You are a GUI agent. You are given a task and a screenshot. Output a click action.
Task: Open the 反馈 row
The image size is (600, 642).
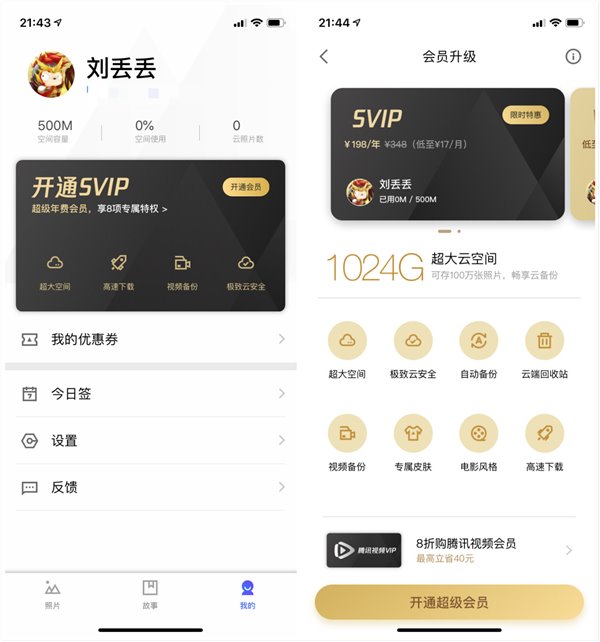tap(152, 488)
